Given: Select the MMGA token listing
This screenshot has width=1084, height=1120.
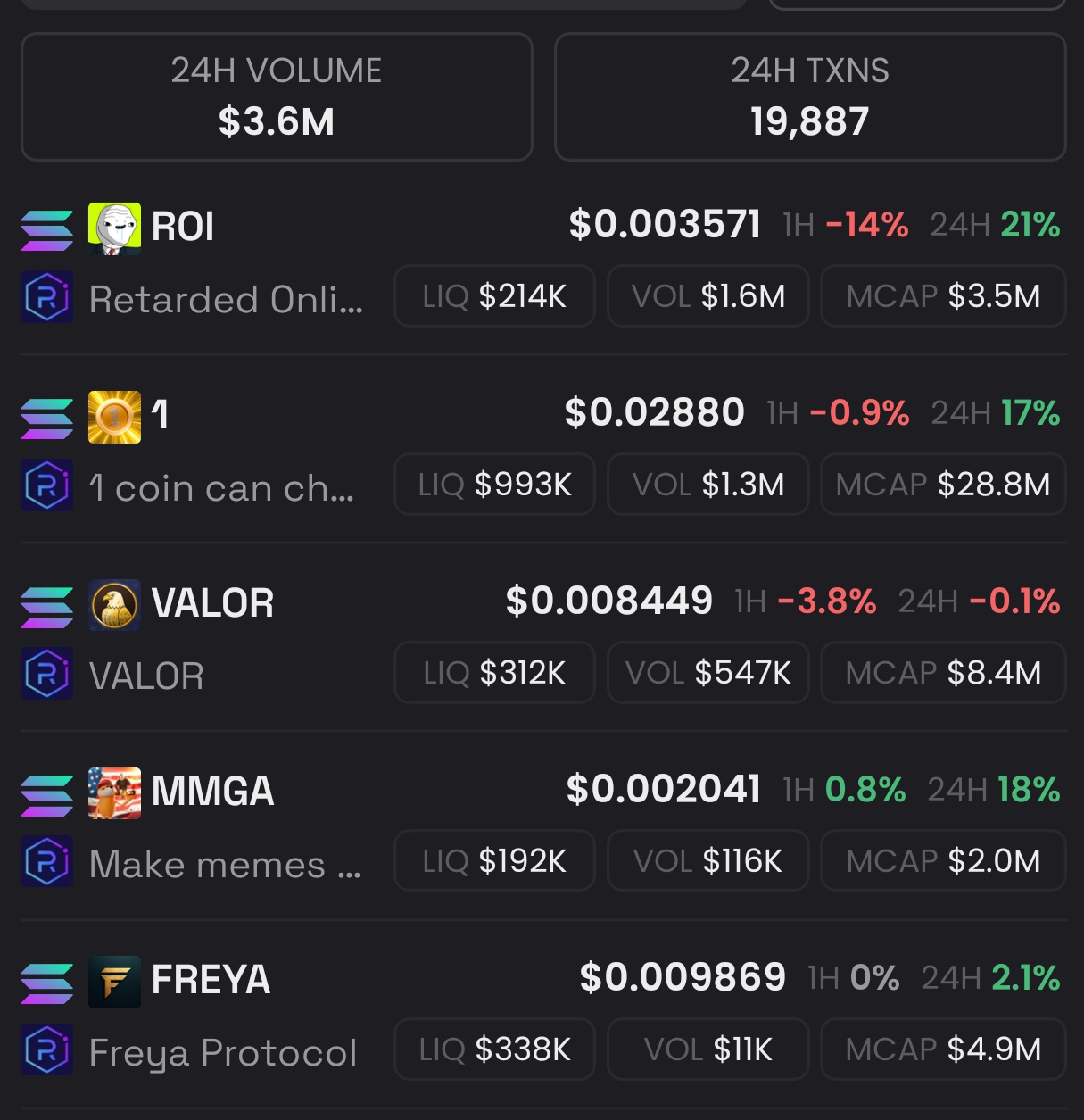Looking at the screenshot, I should click(x=212, y=792).
